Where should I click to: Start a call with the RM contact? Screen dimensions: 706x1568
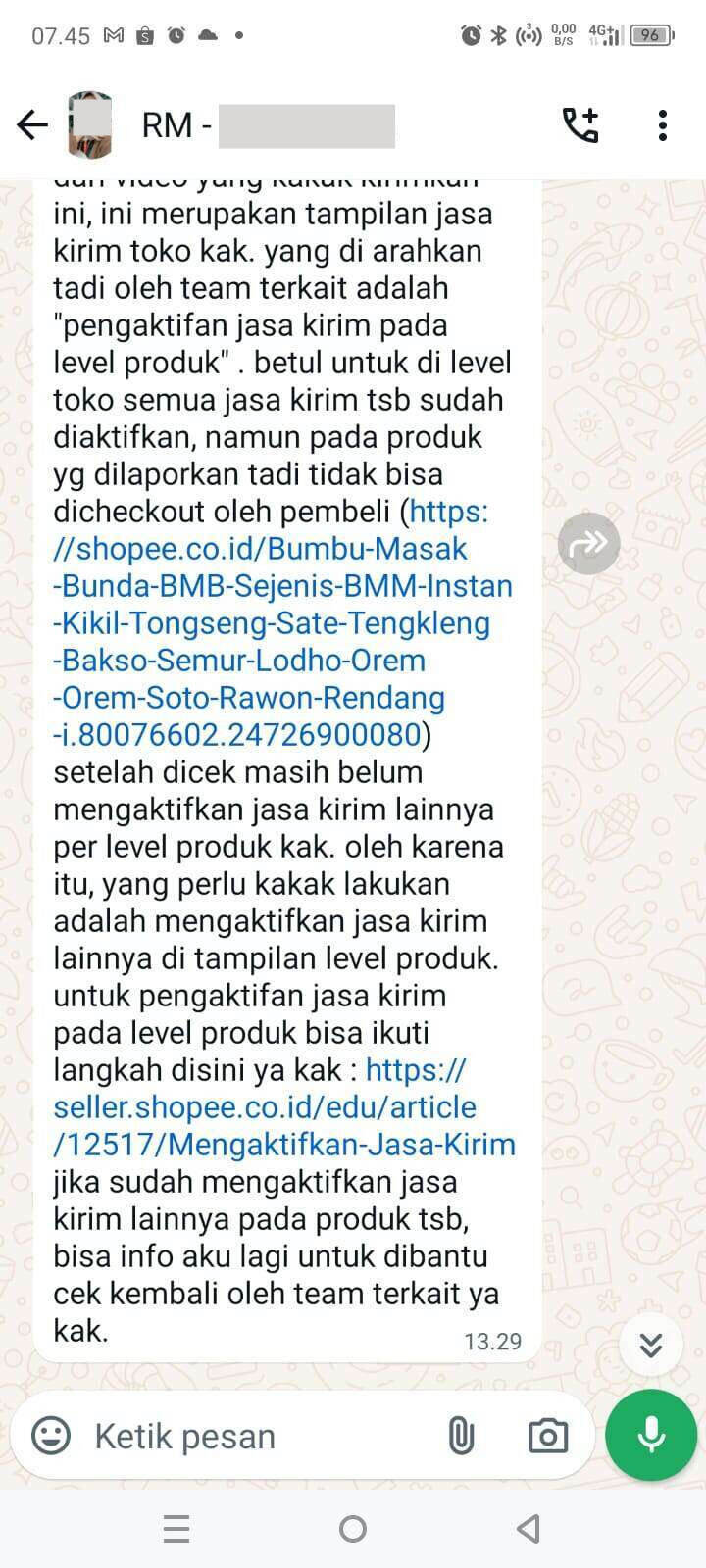pyautogui.click(x=580, y=125)
